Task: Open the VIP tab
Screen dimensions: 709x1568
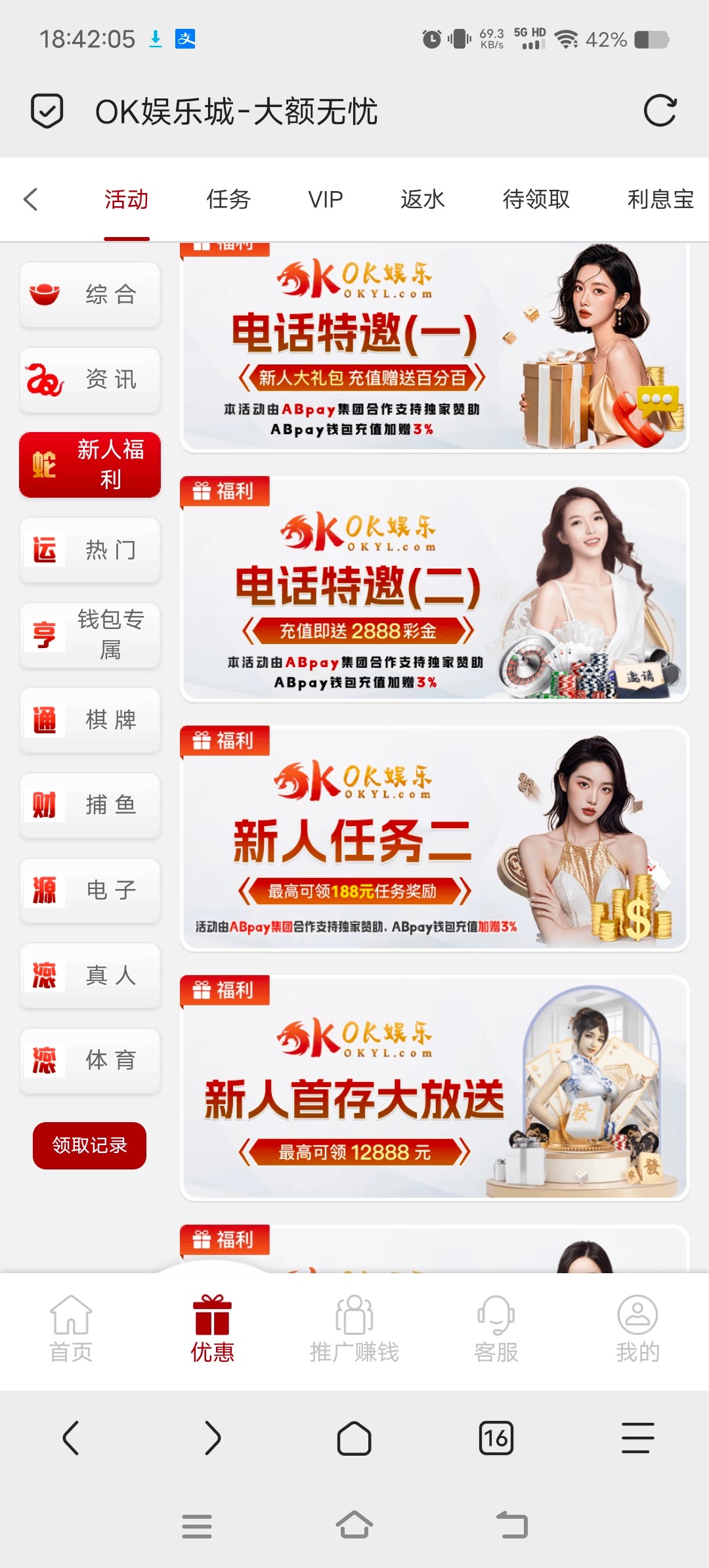Action: pyautogui.click(x=325, y=199)
